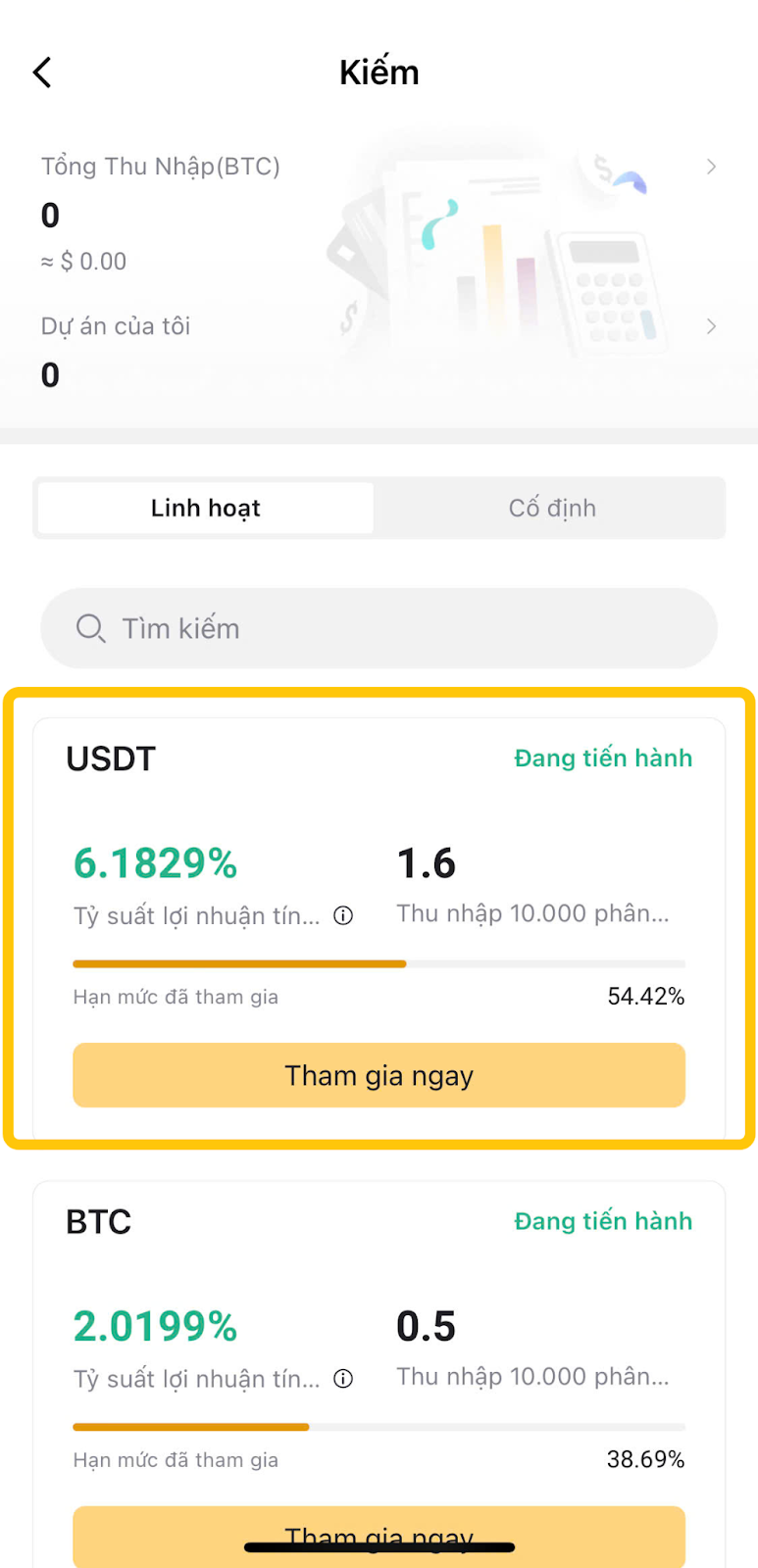Select the Linh hoạt tab
758x1568 pixels.
[206, 508]
